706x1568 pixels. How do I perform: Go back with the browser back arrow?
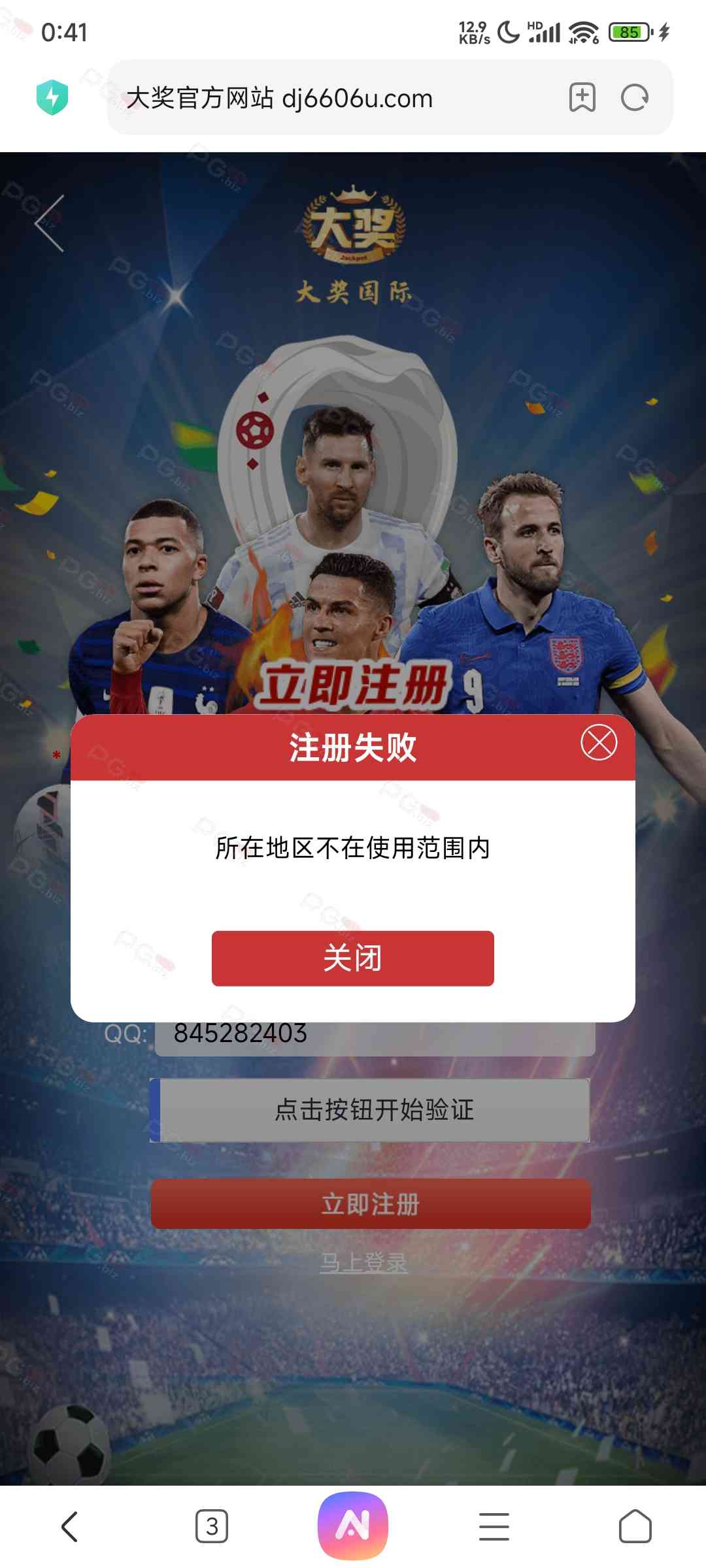point(70,1527)
